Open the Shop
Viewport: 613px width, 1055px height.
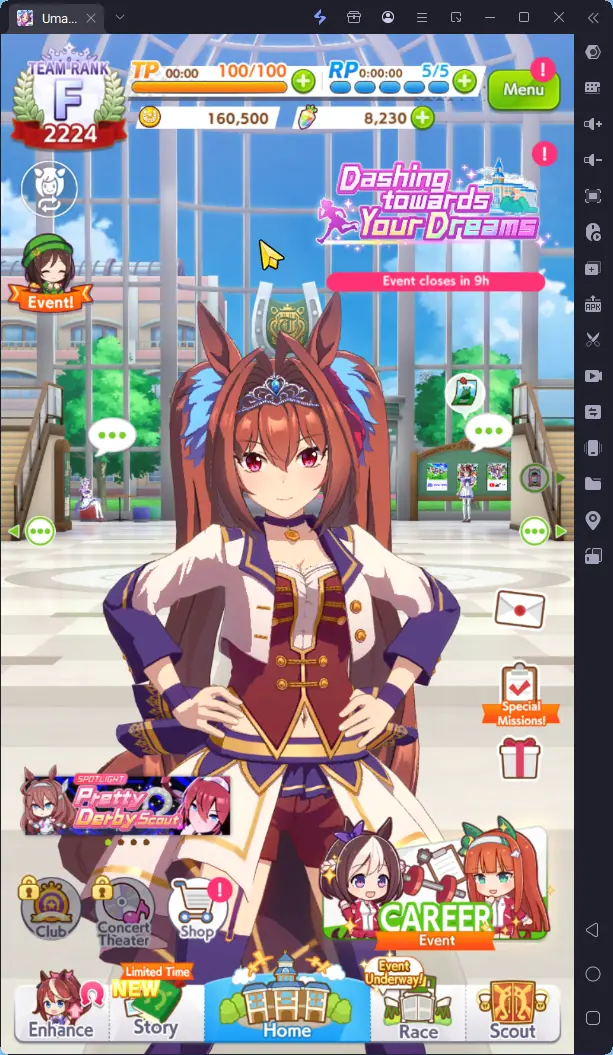196,909
